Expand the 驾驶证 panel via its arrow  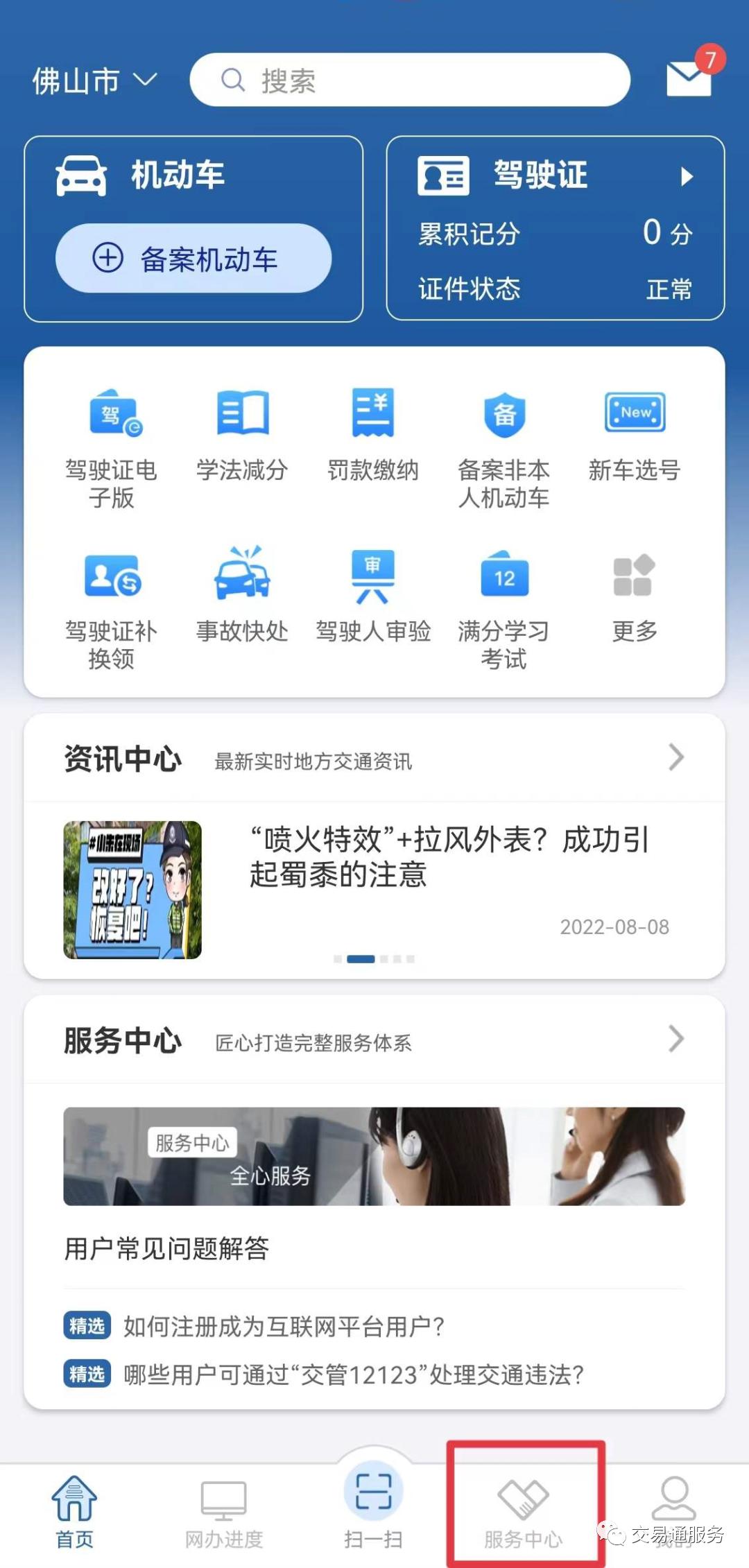686,176
